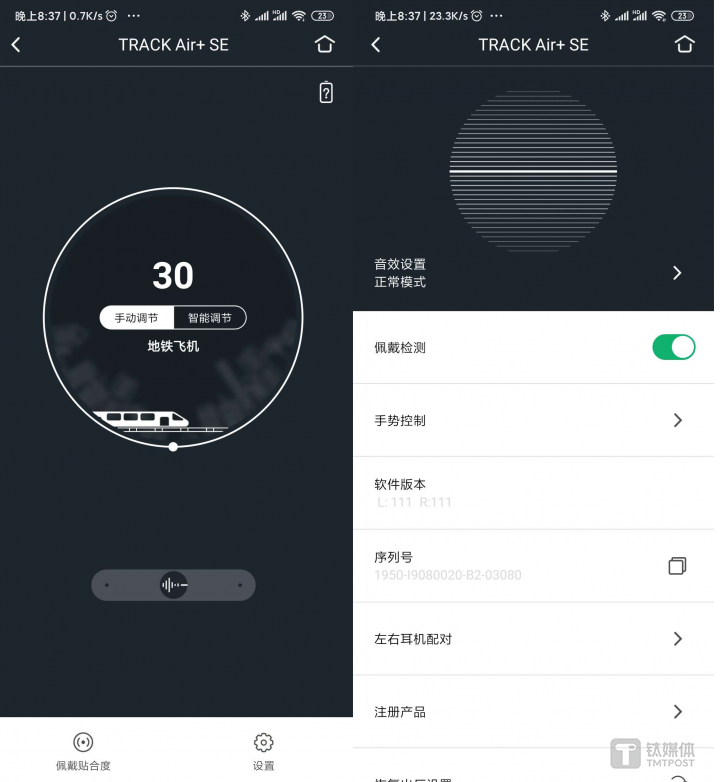The image size is (720, 782).
Task: Open 注册产品 product registration
Action: 533,711
